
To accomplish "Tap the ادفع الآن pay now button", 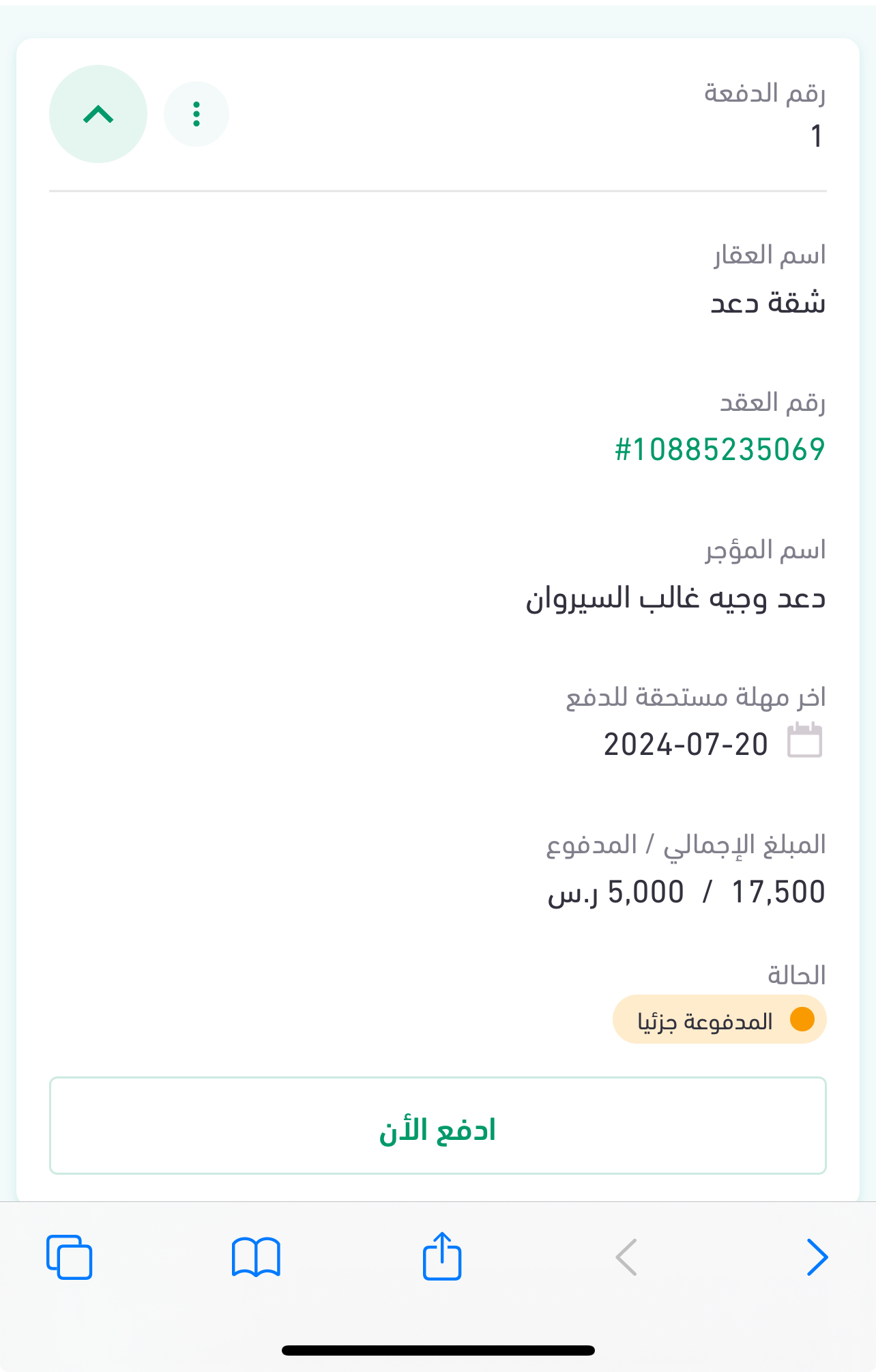I will [x=438, y=1126].
